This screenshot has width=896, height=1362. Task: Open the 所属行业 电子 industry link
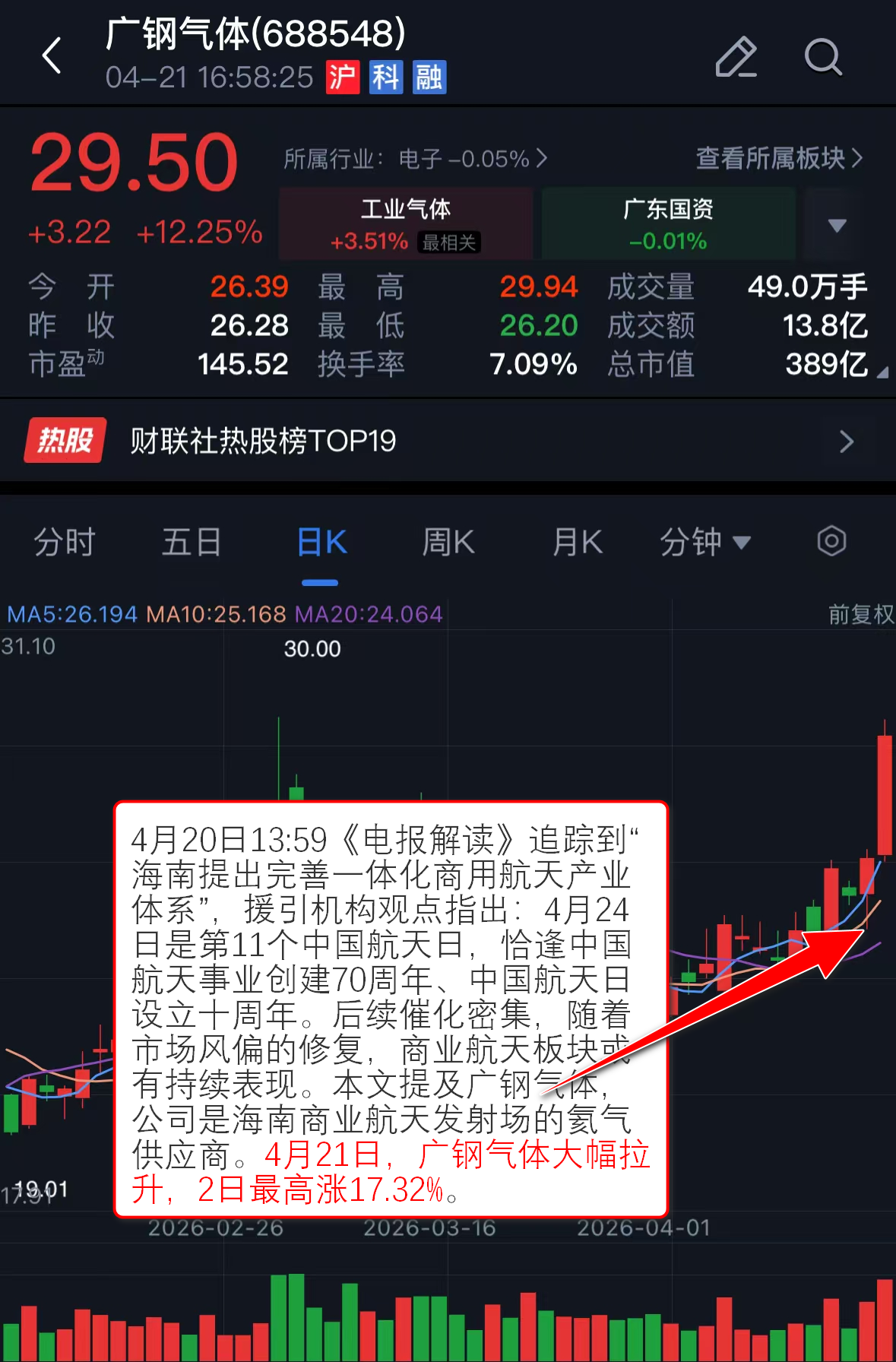click(x=415, y=159)
